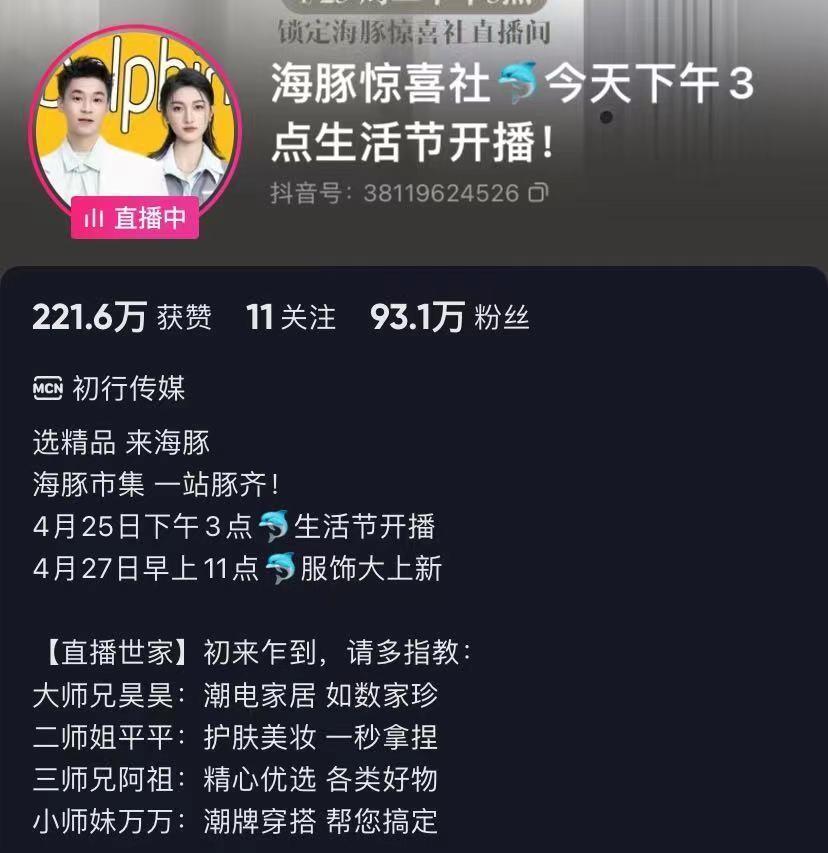Show the 221.6万 获赞 likes details
This screenshot has height=853, width=828.
[x=121, y=318]
